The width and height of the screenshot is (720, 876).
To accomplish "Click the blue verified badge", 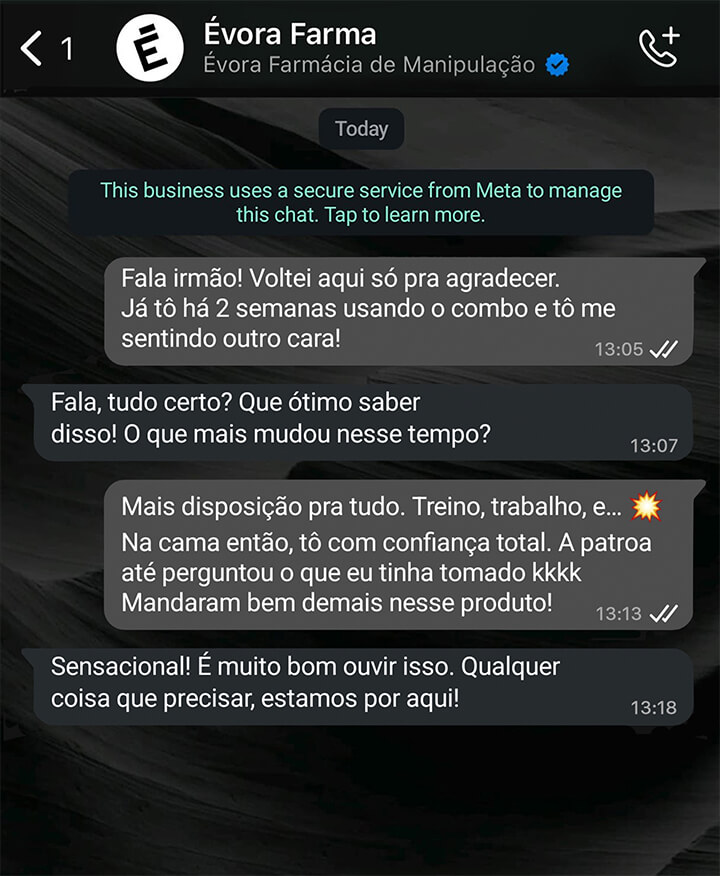I will 554,65.
